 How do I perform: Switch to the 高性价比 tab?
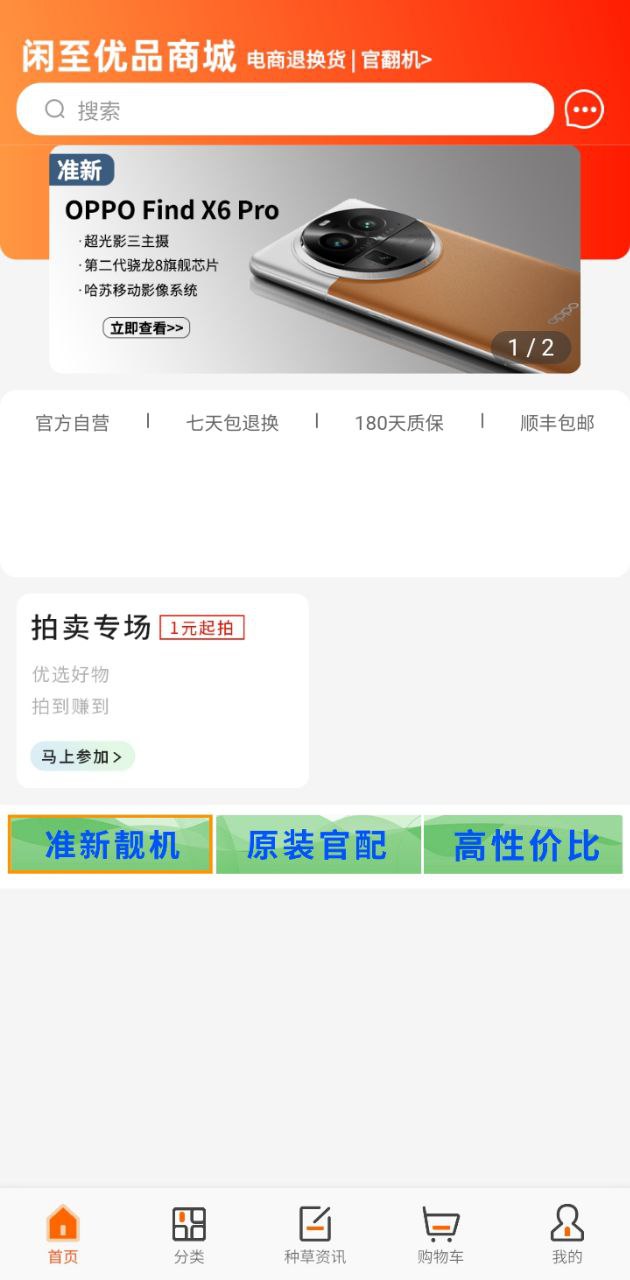[x=524, y=845]
